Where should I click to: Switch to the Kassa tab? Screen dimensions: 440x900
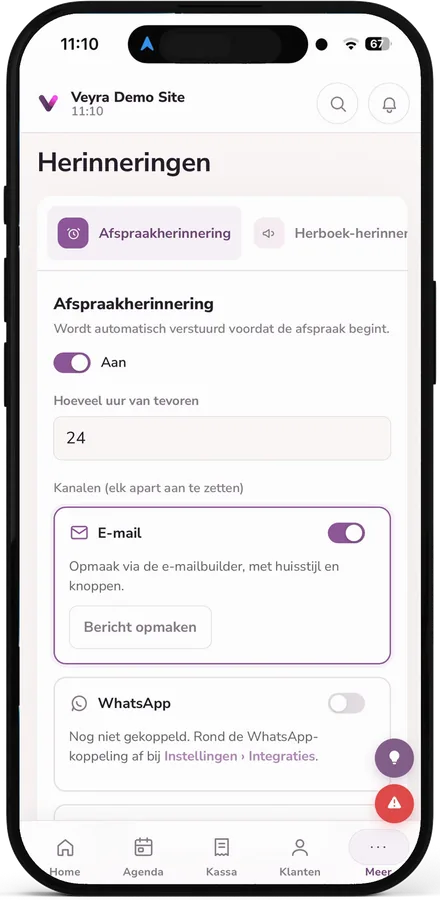pyautogui.click(x=221, y=857)
